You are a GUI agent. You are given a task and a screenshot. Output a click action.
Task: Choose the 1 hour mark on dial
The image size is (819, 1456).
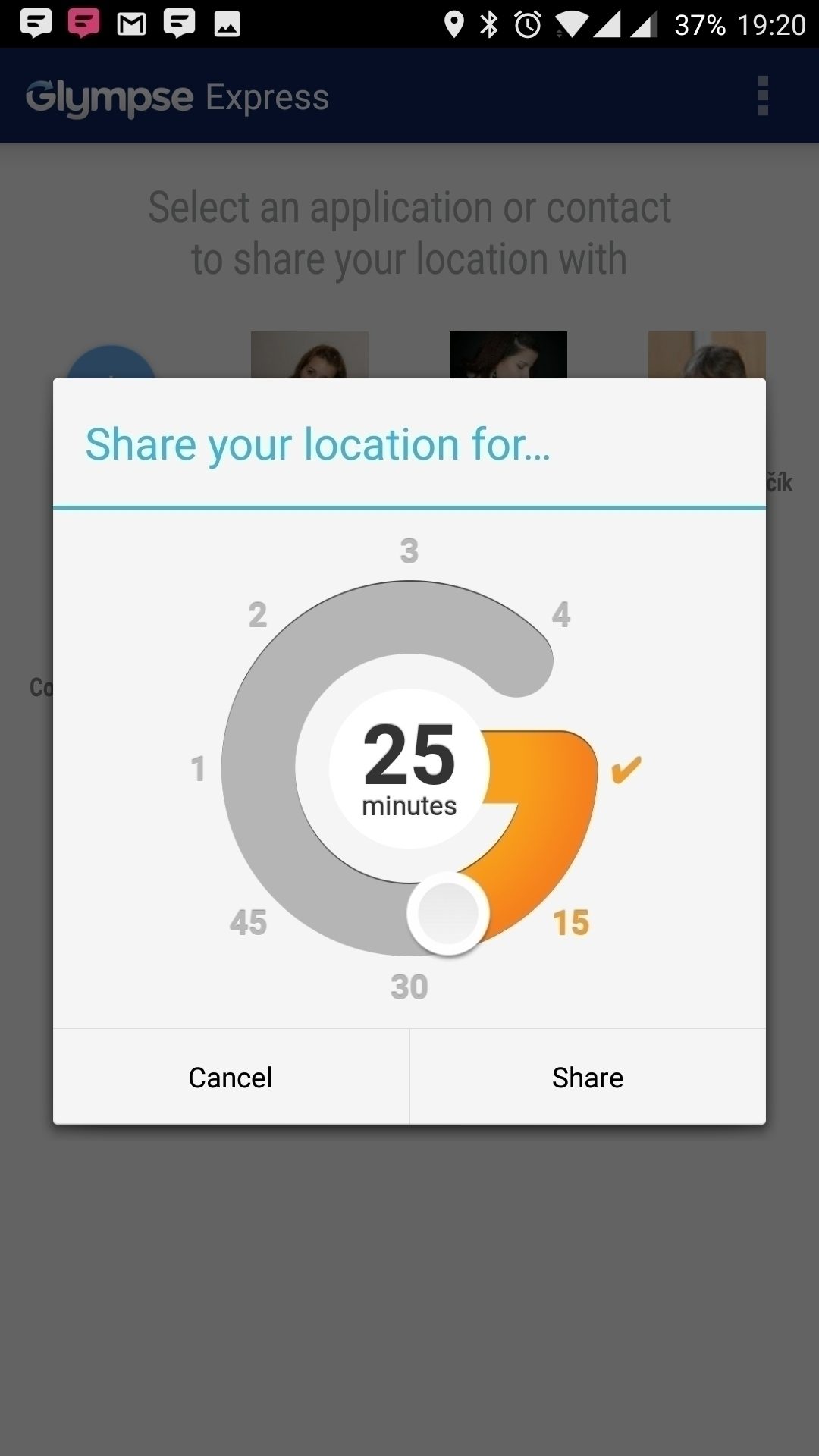(x=198, y=769)
